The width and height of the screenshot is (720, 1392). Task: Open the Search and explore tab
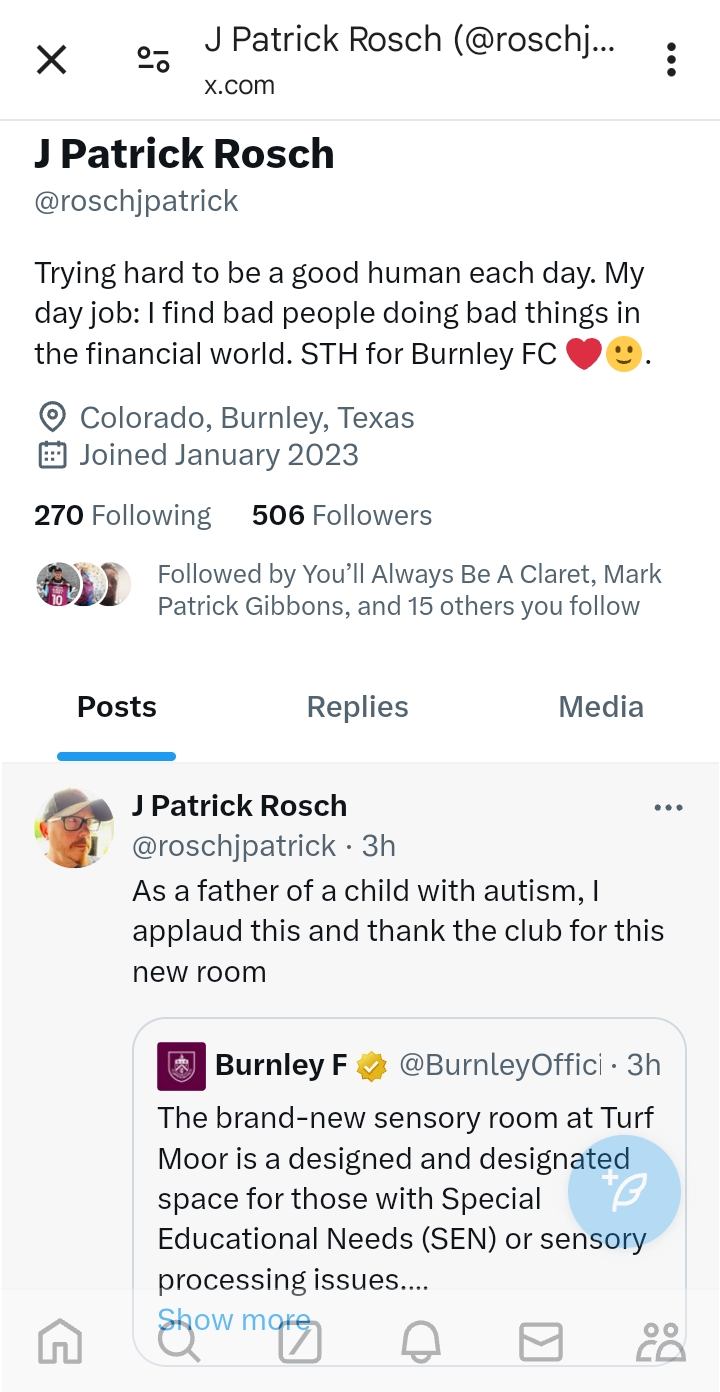[180, 1342]
